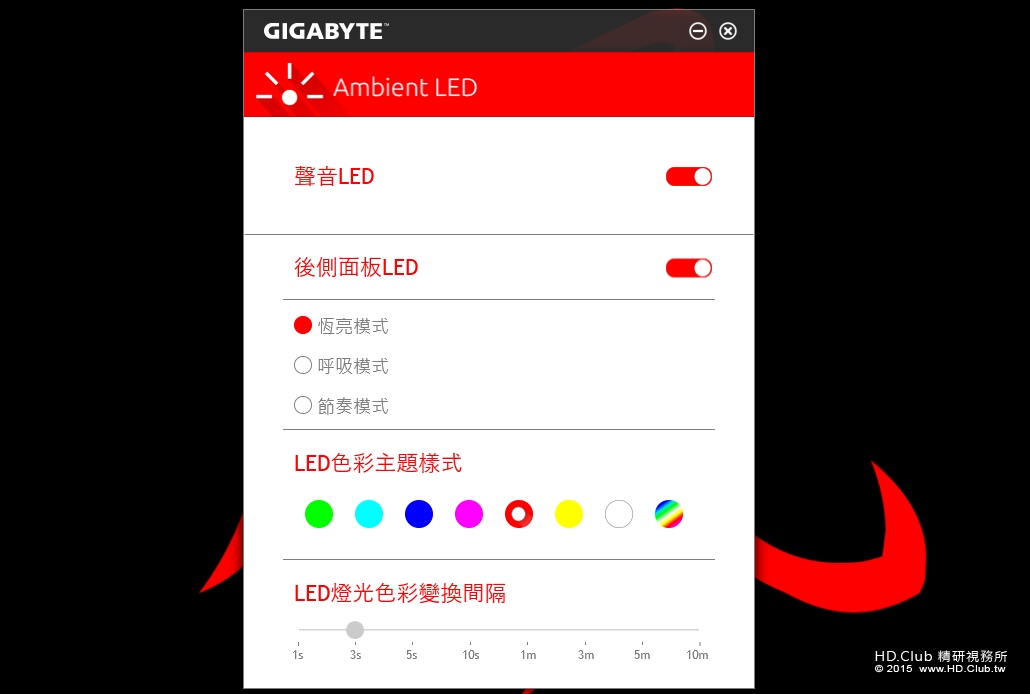Viewport: 1030px width, 694px height.
Task: Pick the cyan LED color
Action: tap(369, 514)
